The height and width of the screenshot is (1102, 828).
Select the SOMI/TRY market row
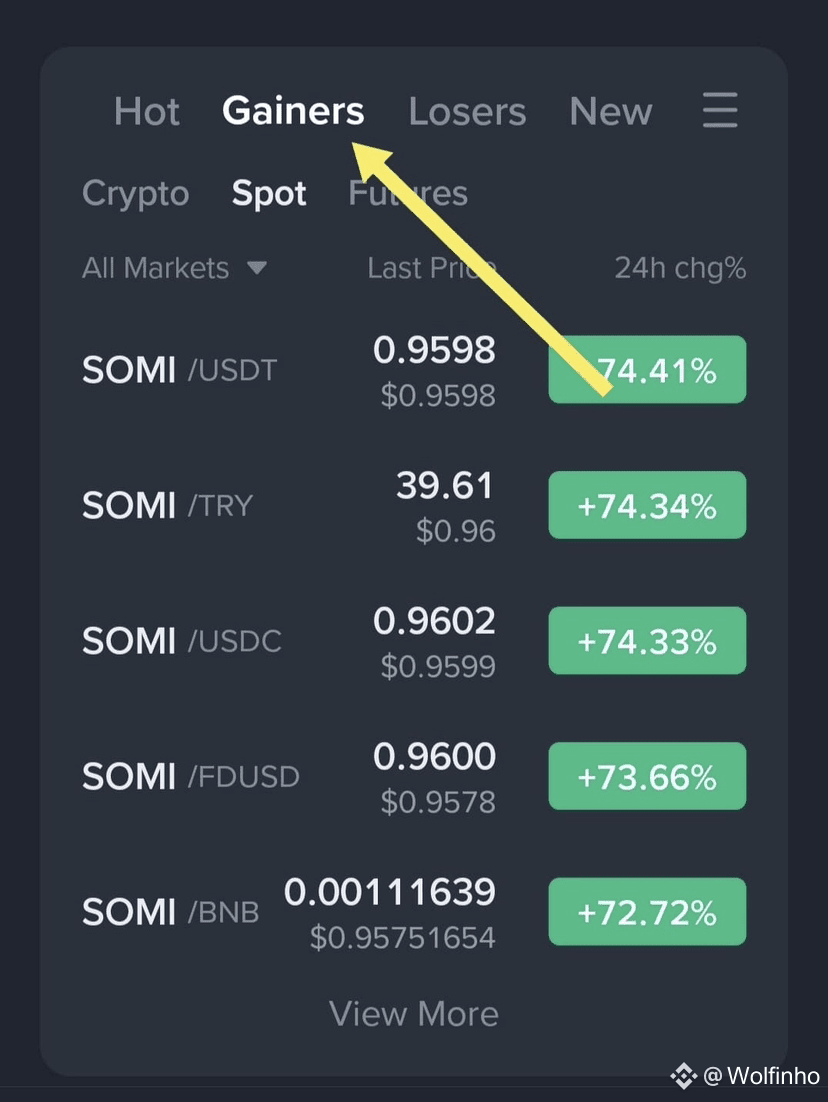click(x=166, y=505)
